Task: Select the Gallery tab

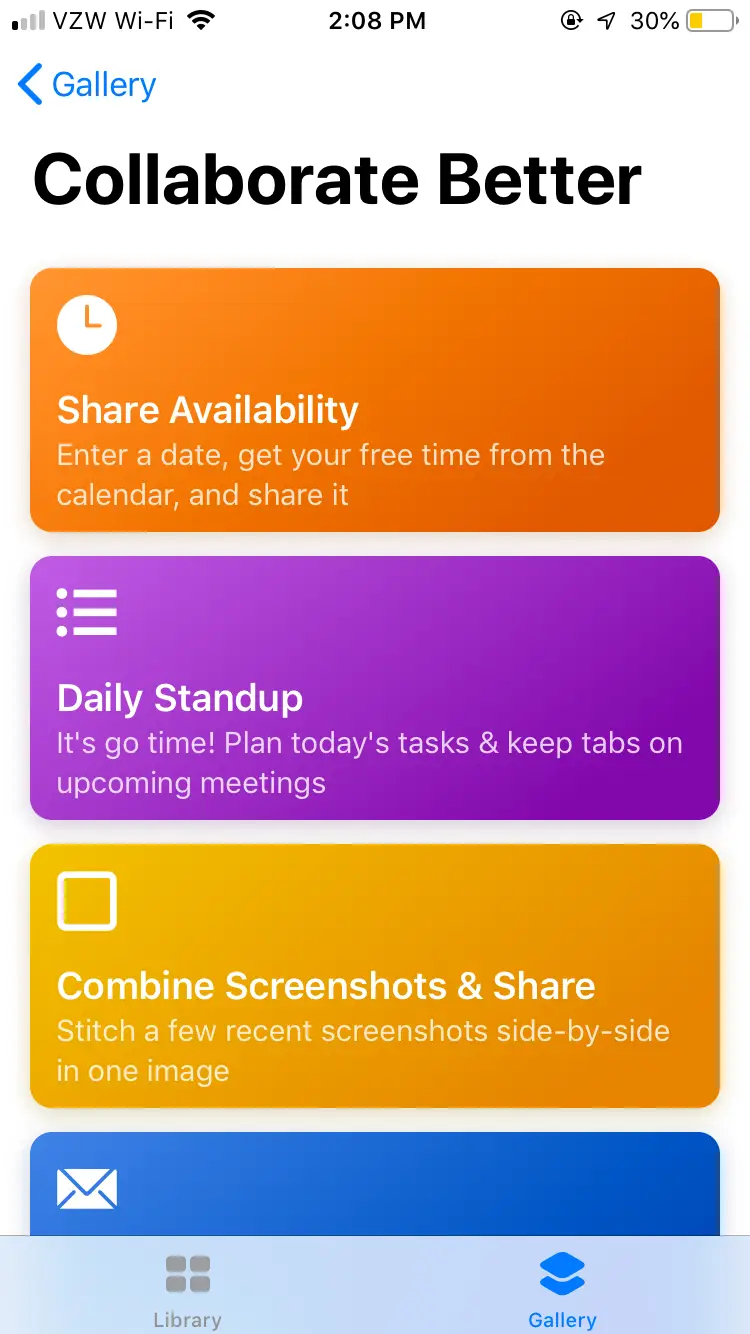Action: tap(562, 1288)
